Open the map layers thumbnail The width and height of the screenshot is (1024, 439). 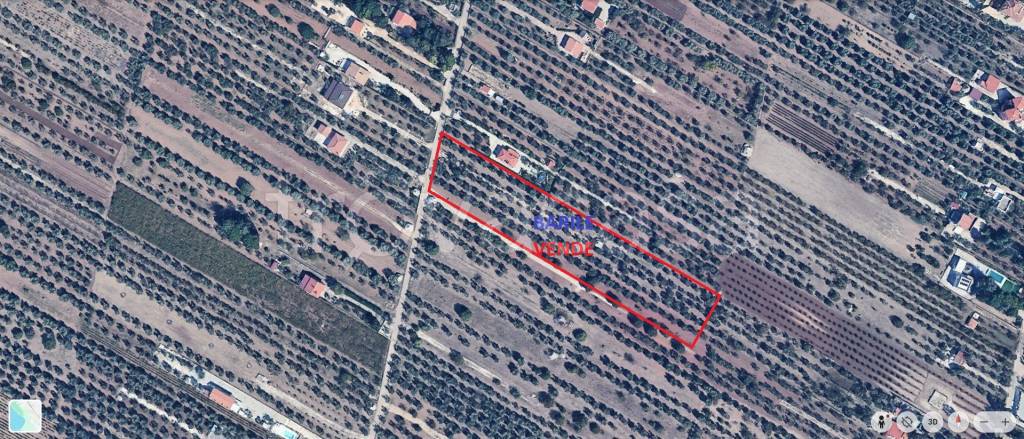[24, 415]
